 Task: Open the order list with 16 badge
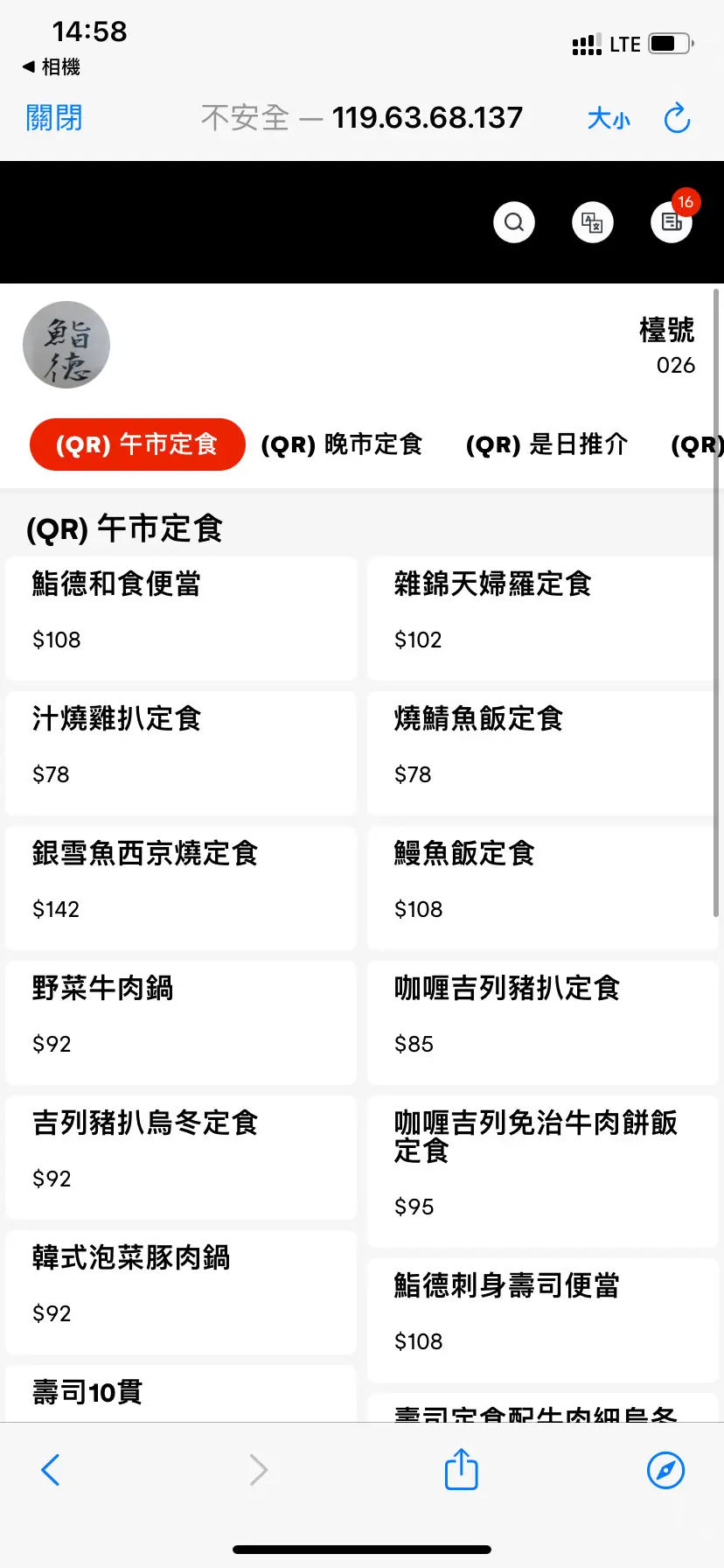click(x=672, y=222)
